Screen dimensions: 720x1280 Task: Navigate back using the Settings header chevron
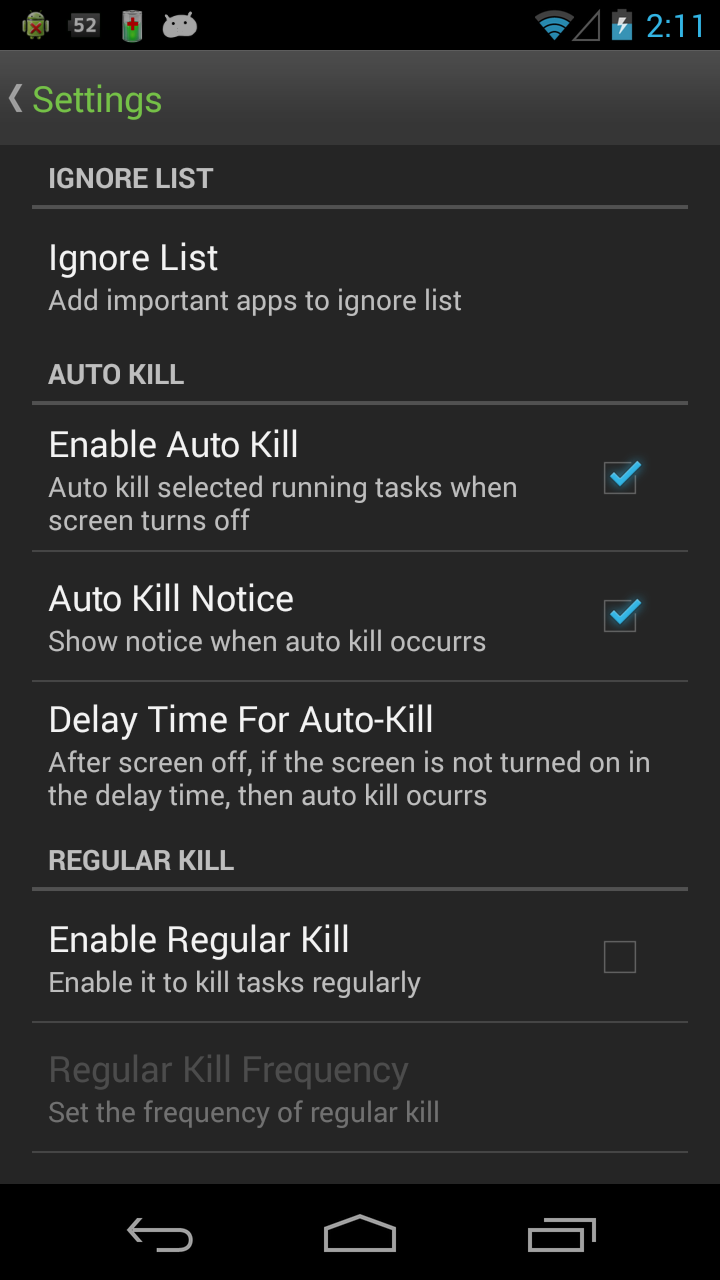coord(15,99)
